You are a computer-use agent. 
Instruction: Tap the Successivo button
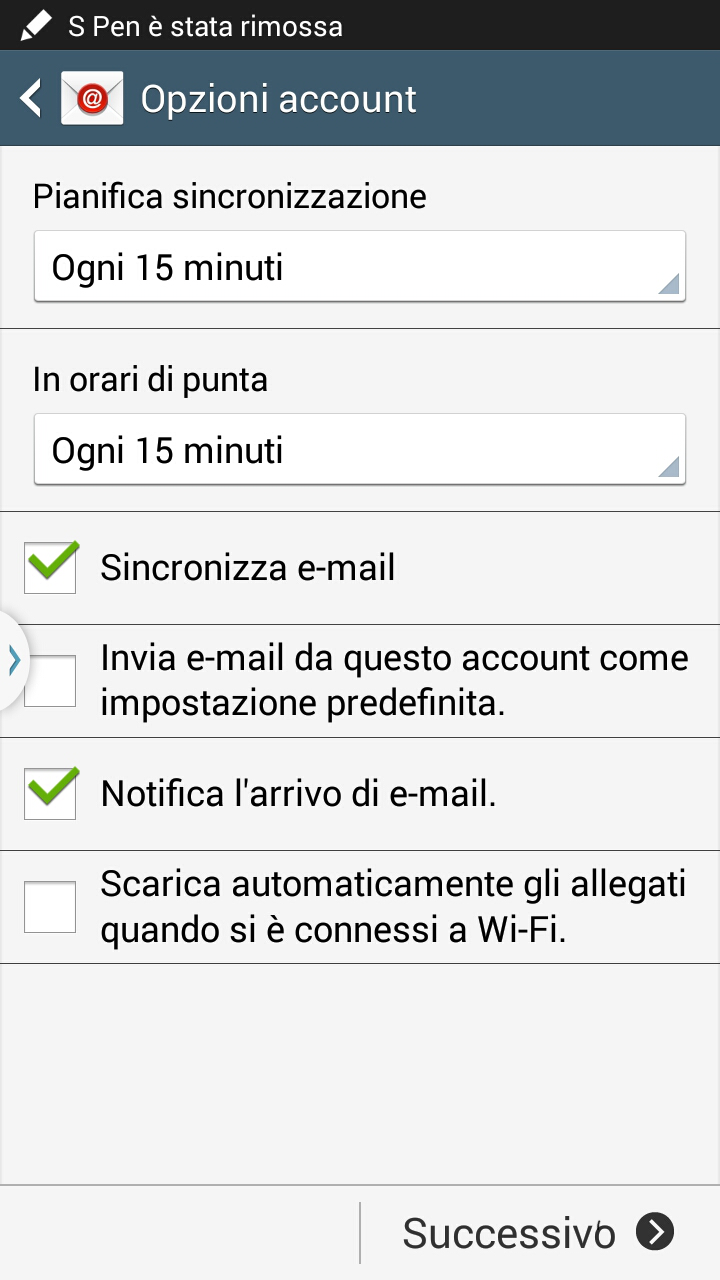click(x=539, y=1232)
